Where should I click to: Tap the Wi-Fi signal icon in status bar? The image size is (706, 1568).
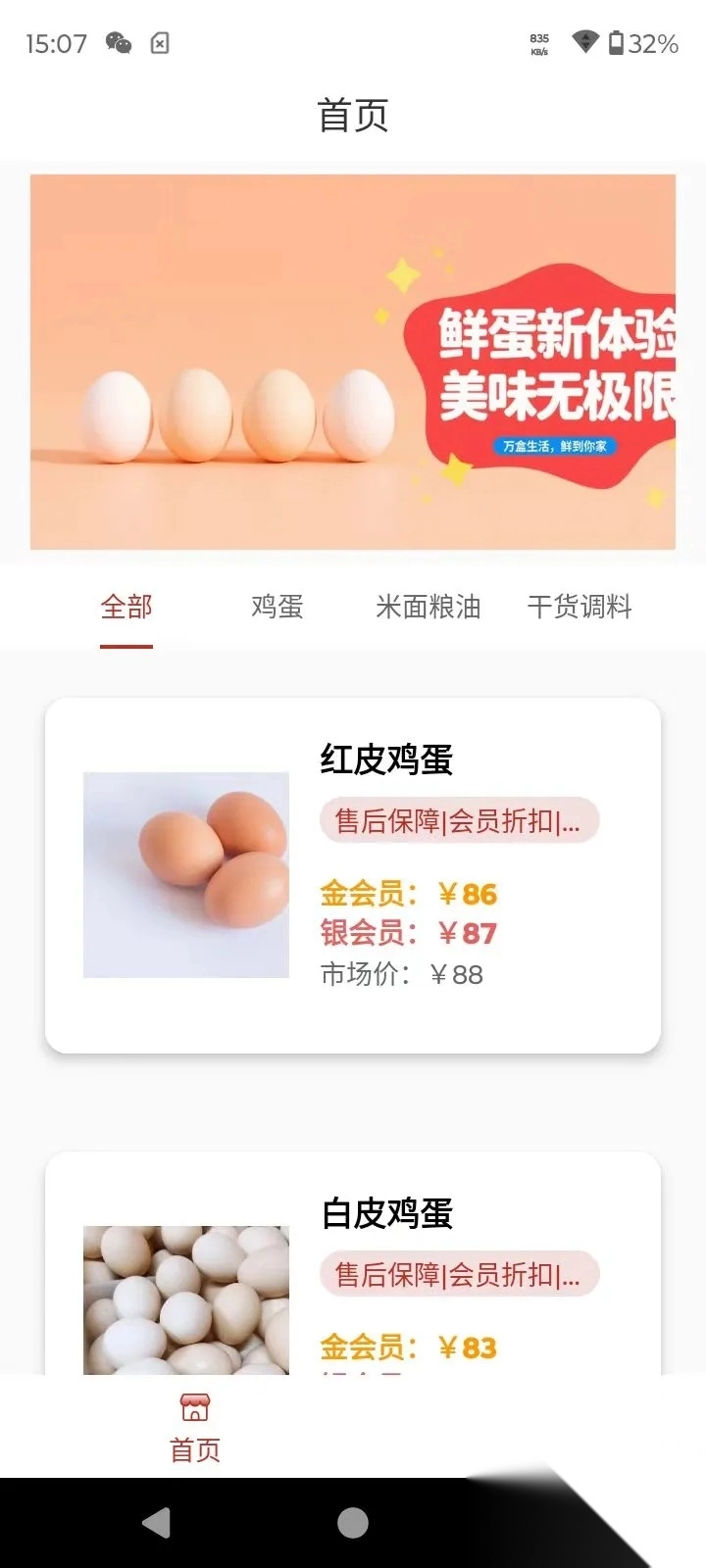click(585, 44)
